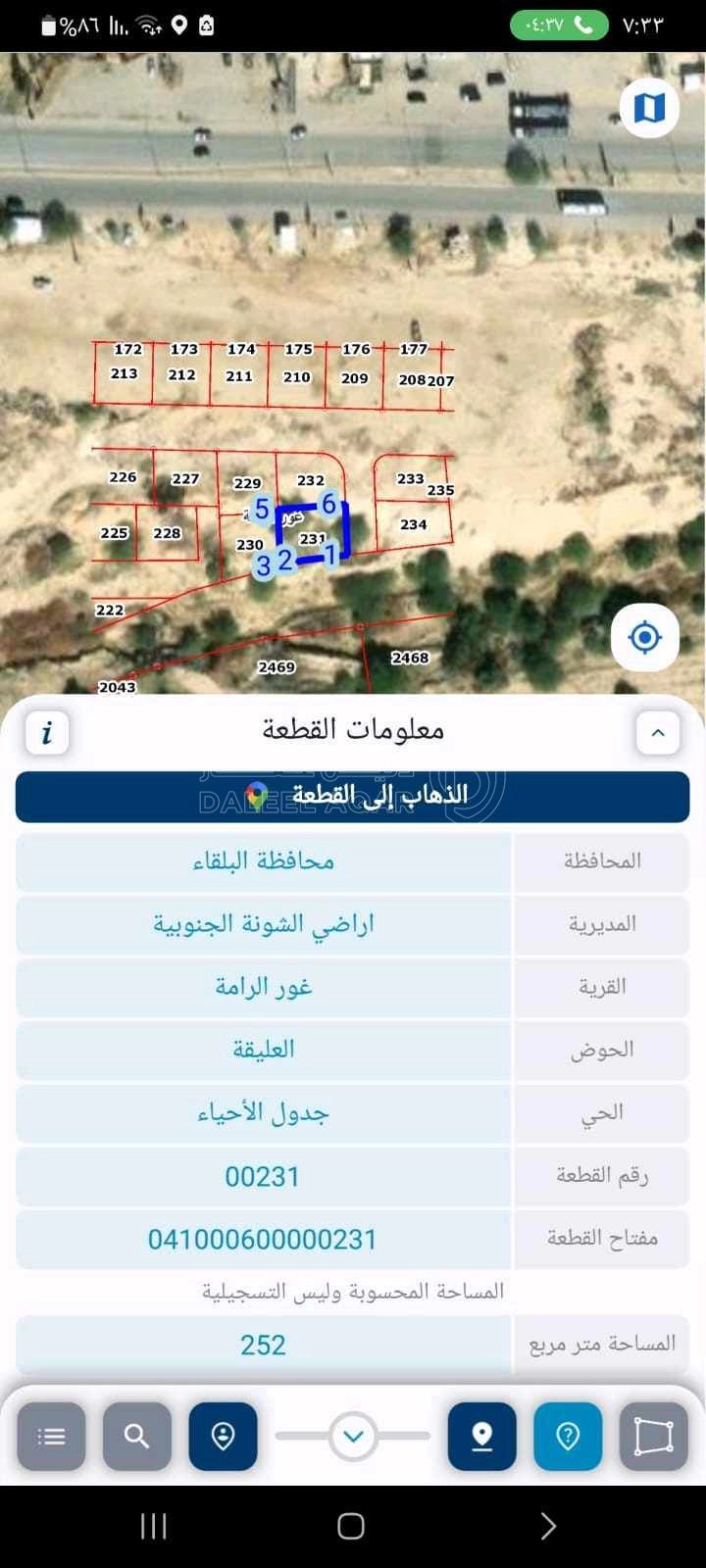Tap the green call duration pill
706x1568 pixels.
[559, 26]
